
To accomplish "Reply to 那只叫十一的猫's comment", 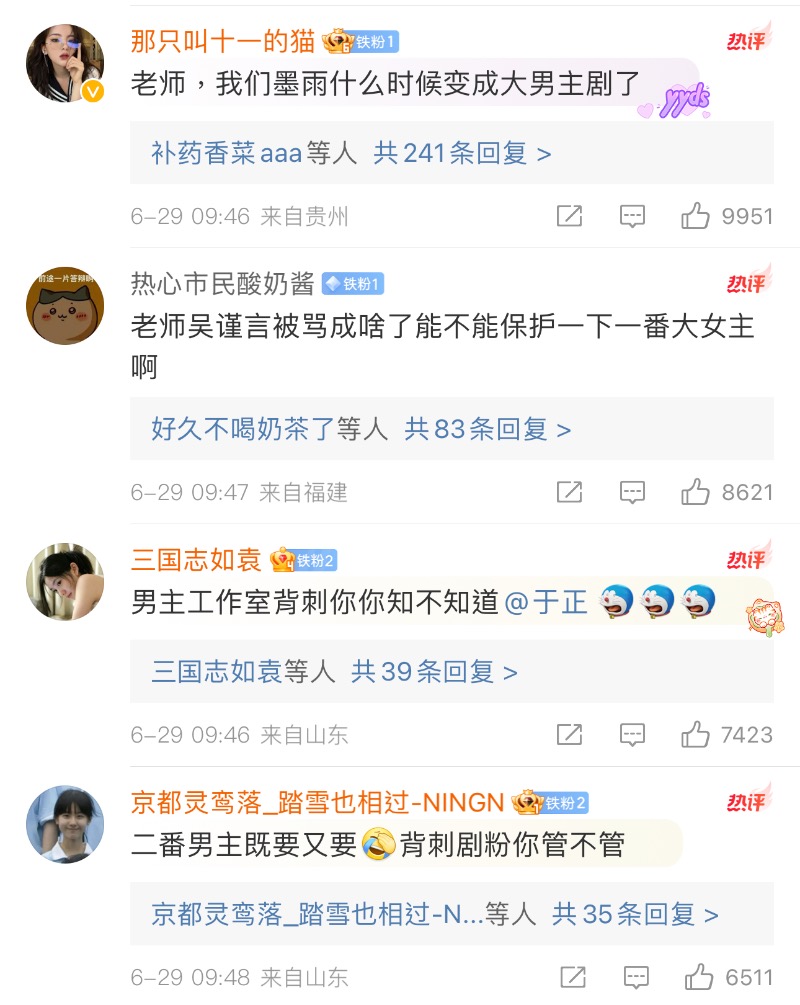I will click(x=632, y=216).
